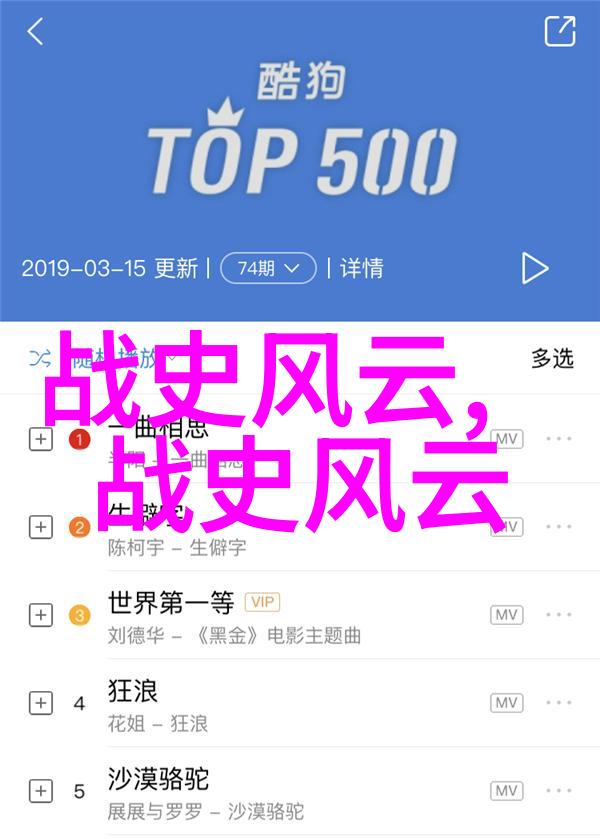The image size is (600, 839).
Task: Expand the 74期 issue dropdown
Action: click(267, 268)
